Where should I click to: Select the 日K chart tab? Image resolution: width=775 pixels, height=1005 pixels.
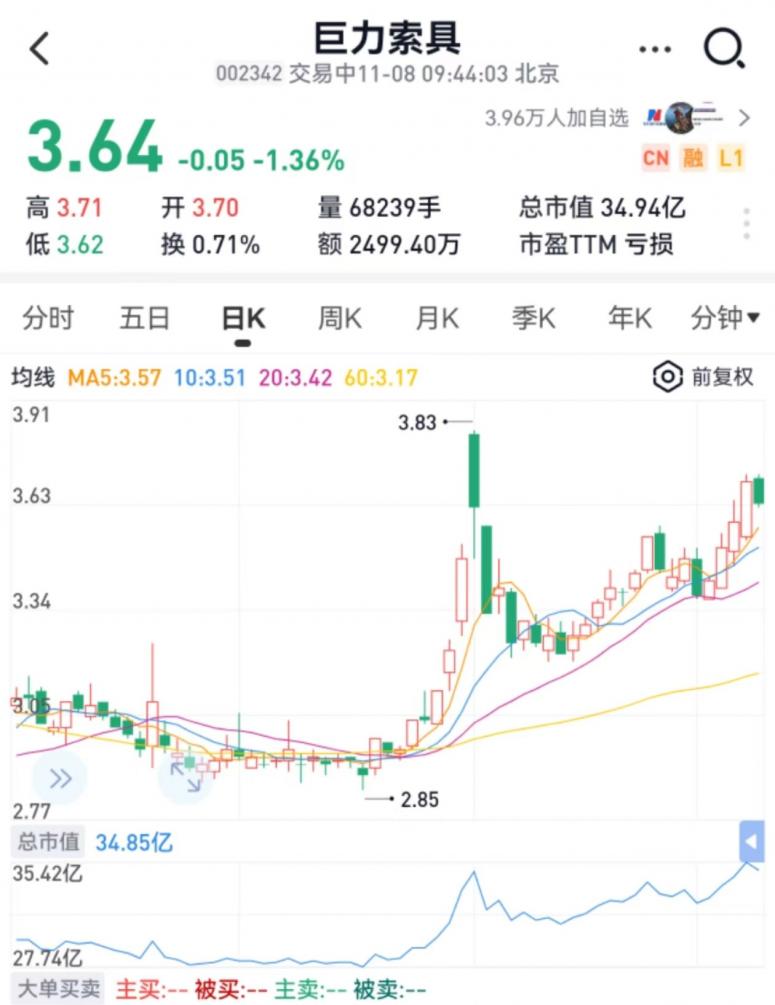point(243,319)
